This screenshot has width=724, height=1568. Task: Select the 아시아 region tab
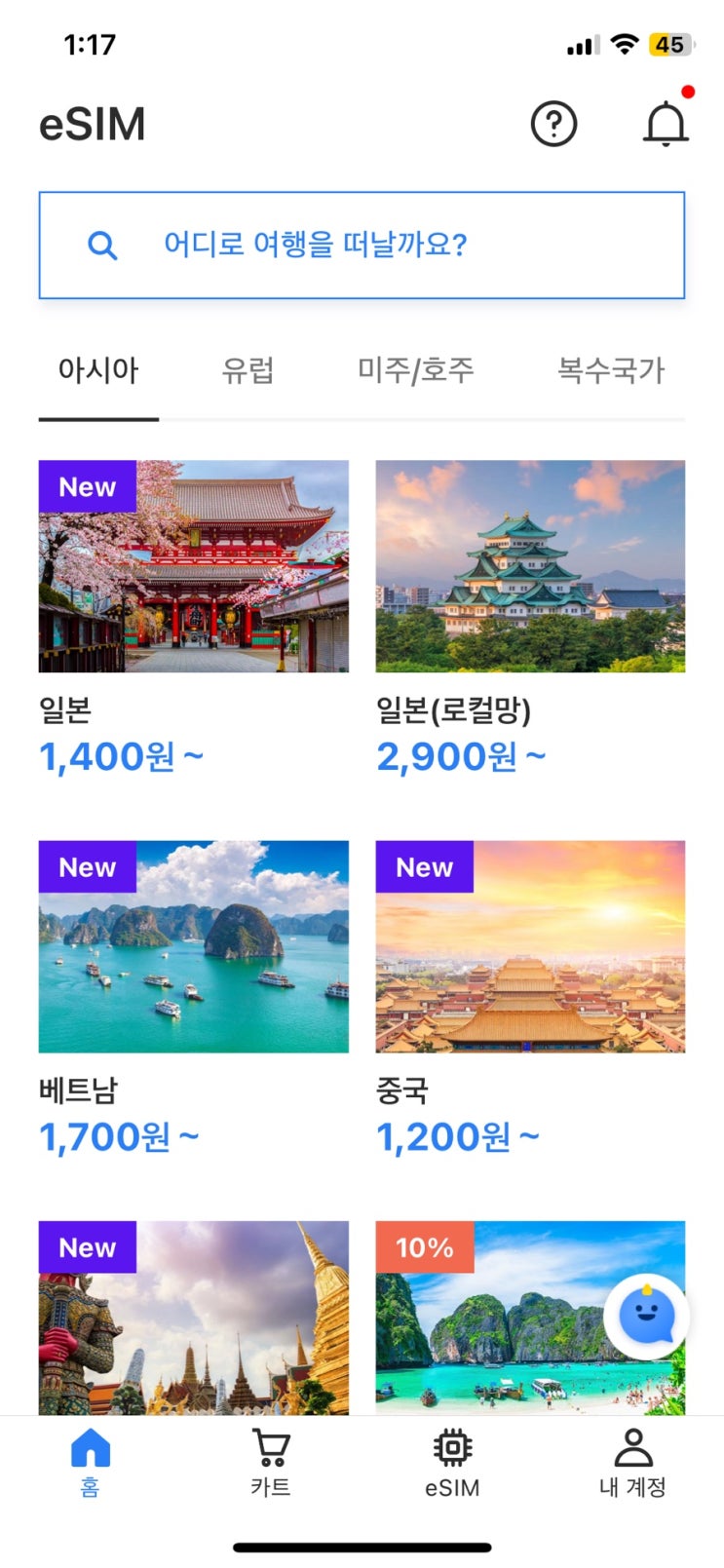pos(98,371)
